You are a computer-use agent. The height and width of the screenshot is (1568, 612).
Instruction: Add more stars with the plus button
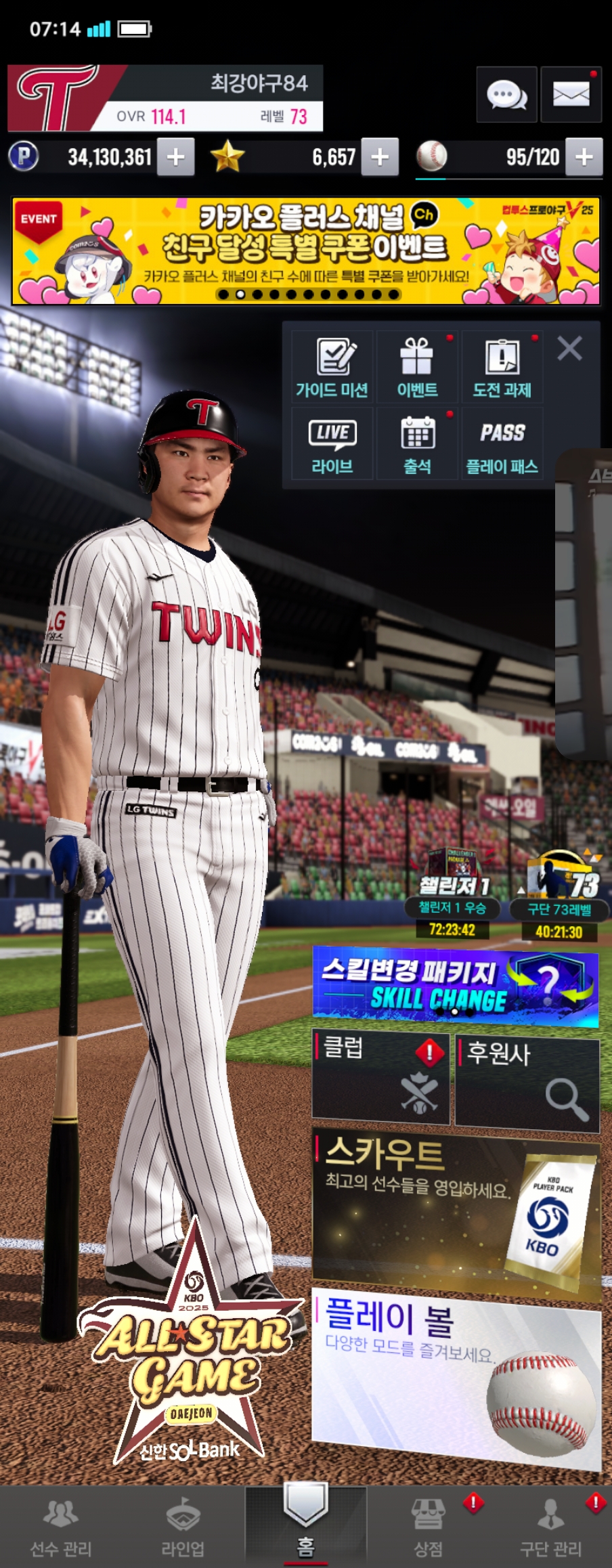pyautogui.click(x=380, y=157)
